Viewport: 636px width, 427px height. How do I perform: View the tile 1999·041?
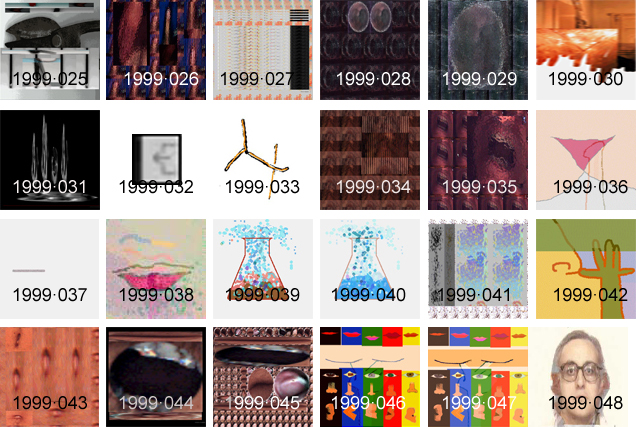pos(478,268)
